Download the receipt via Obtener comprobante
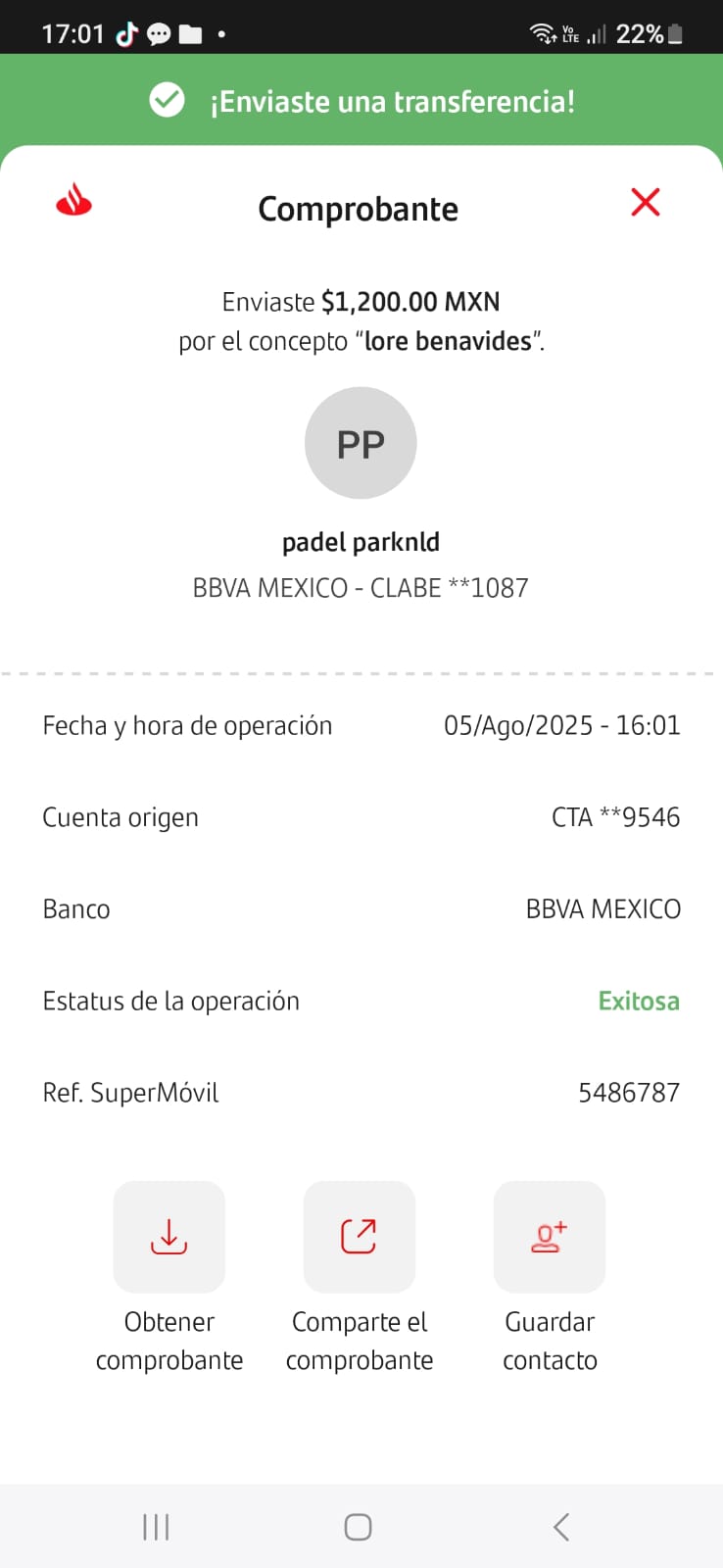The image size is (723, 1568). click(x=169, y=1237)
